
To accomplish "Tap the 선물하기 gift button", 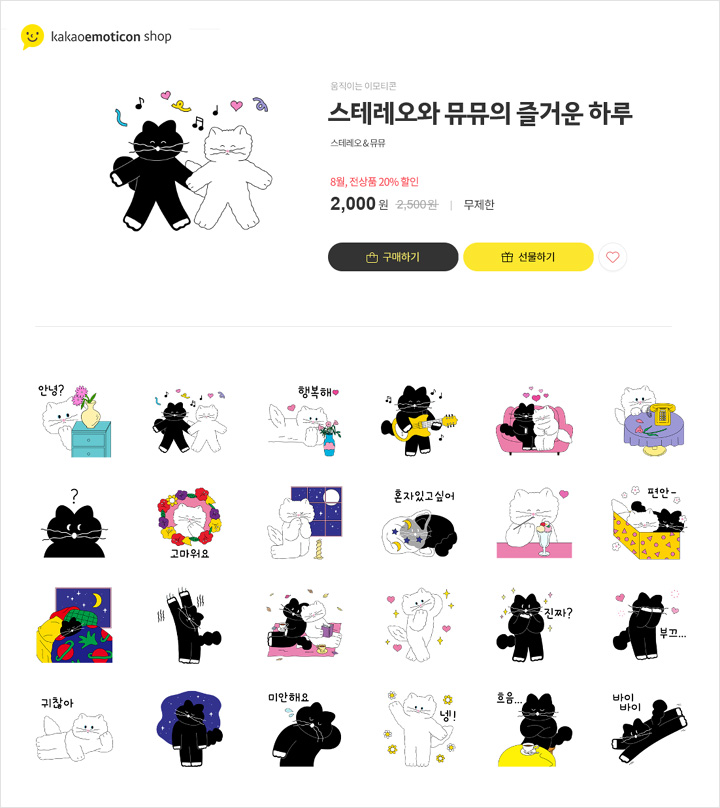I will click(x=528, y=257).
